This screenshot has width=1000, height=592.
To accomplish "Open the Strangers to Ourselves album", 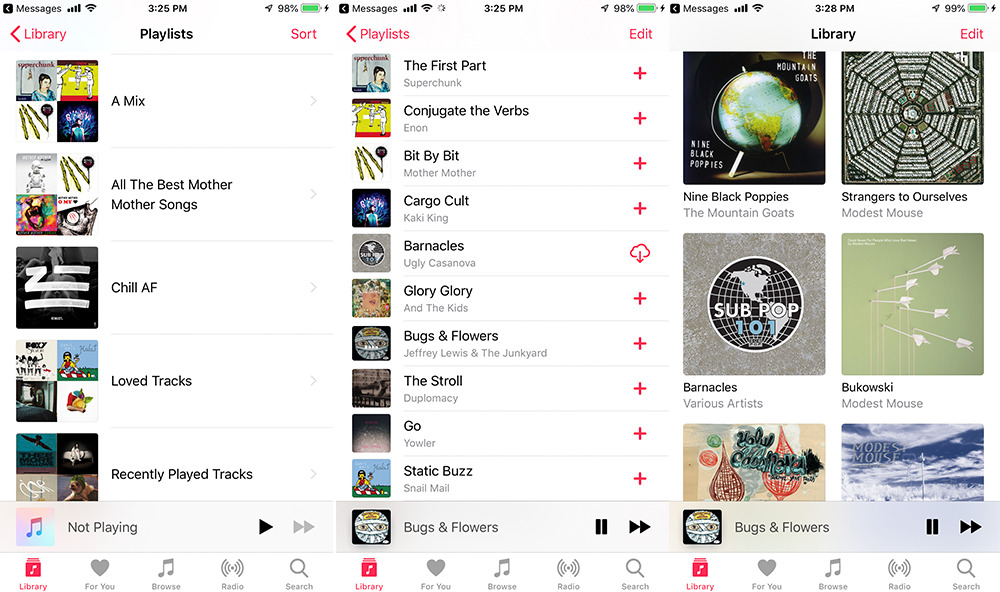I will coord(912,119).
